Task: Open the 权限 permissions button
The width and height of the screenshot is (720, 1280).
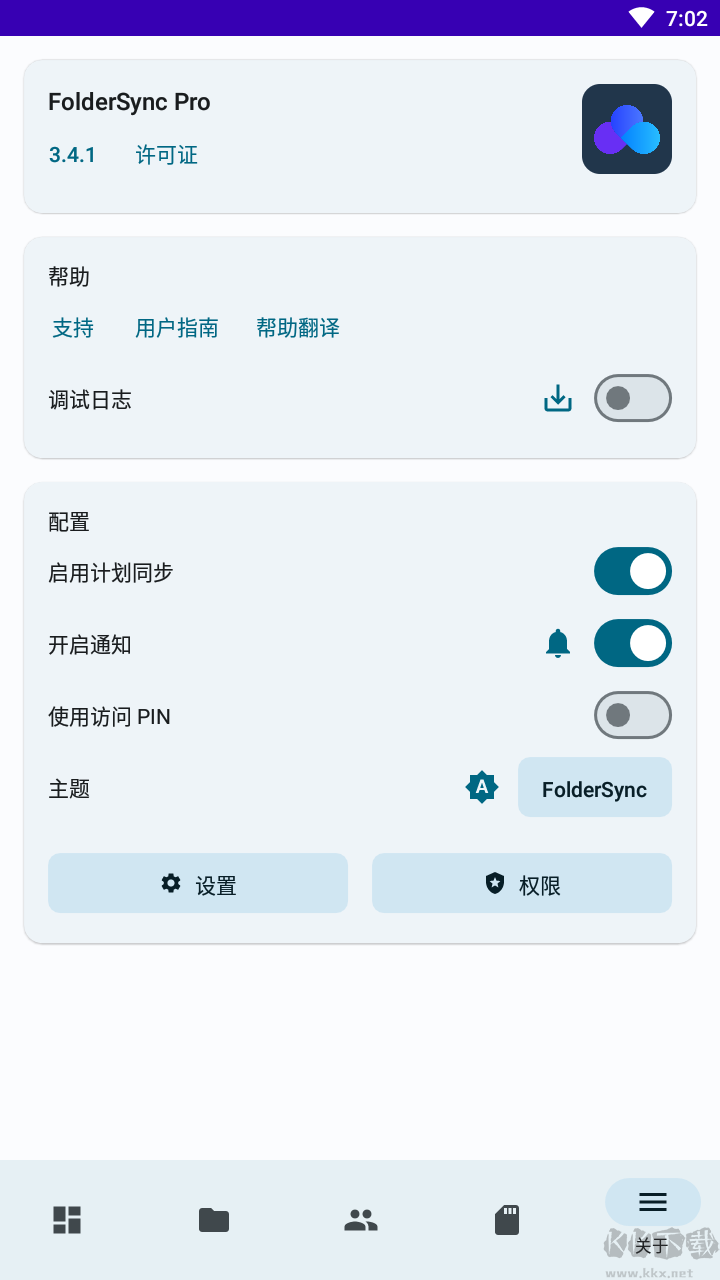Action: coord(521,883)
